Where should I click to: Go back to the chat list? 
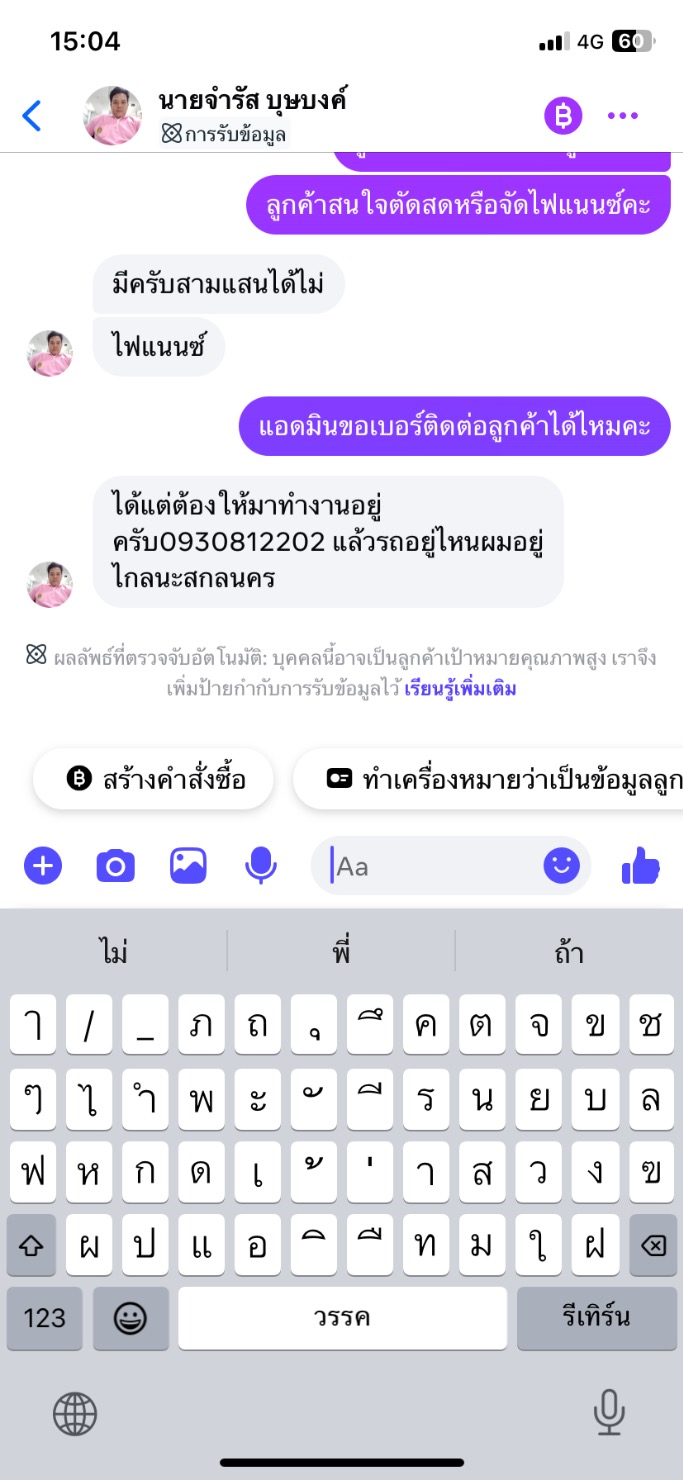click(32, 116)
